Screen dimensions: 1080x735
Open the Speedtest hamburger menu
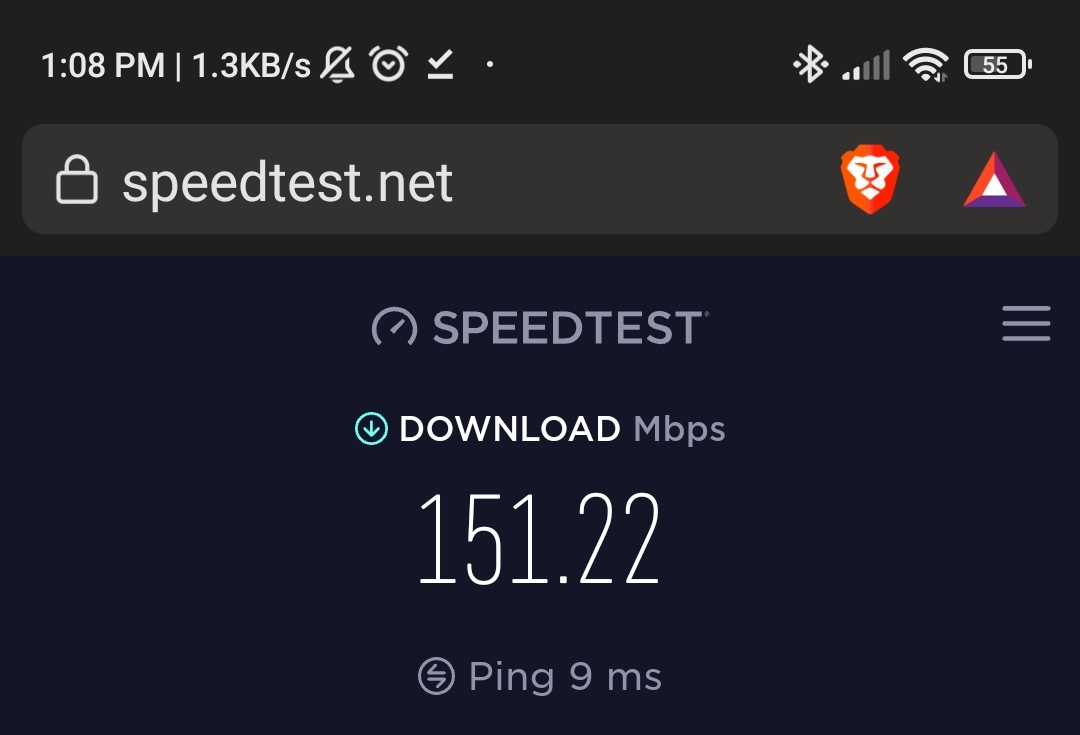coord(1026,325)
